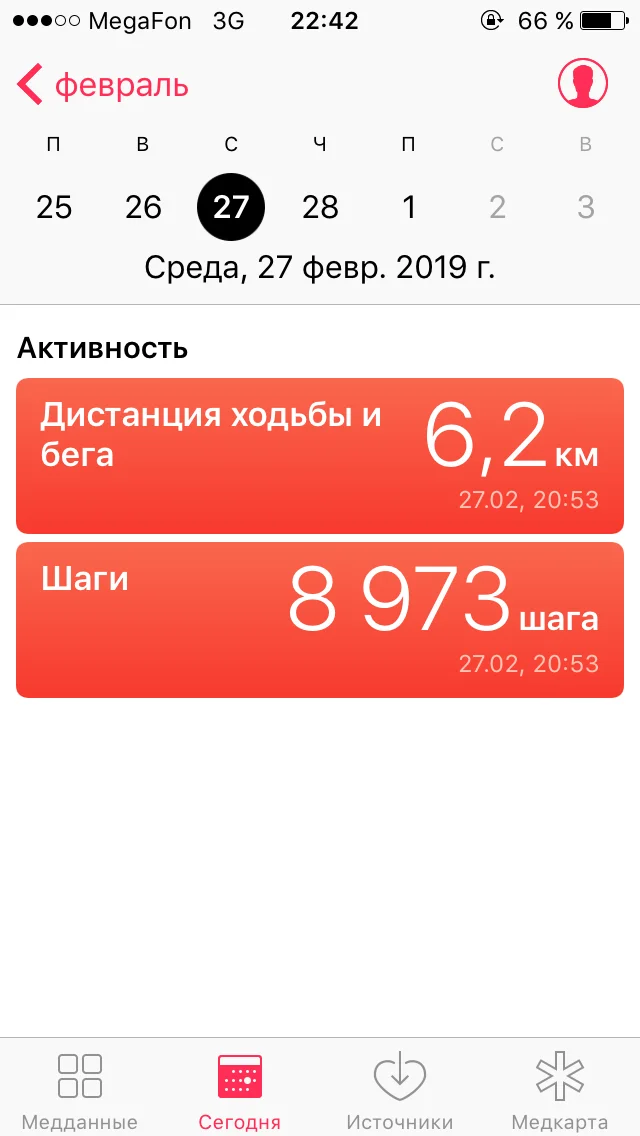Go back to февраль calendar
This screenshot has height=1136, width=640.
pos(103,85)
